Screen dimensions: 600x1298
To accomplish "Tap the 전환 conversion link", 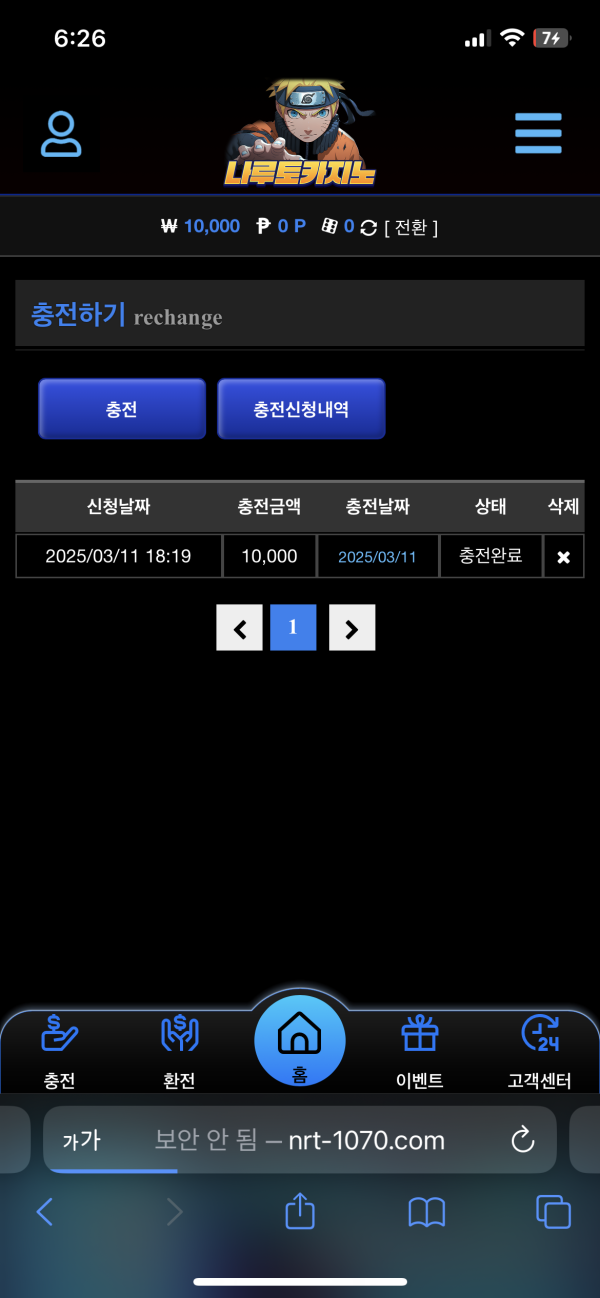I will click(x=411, y=227).
